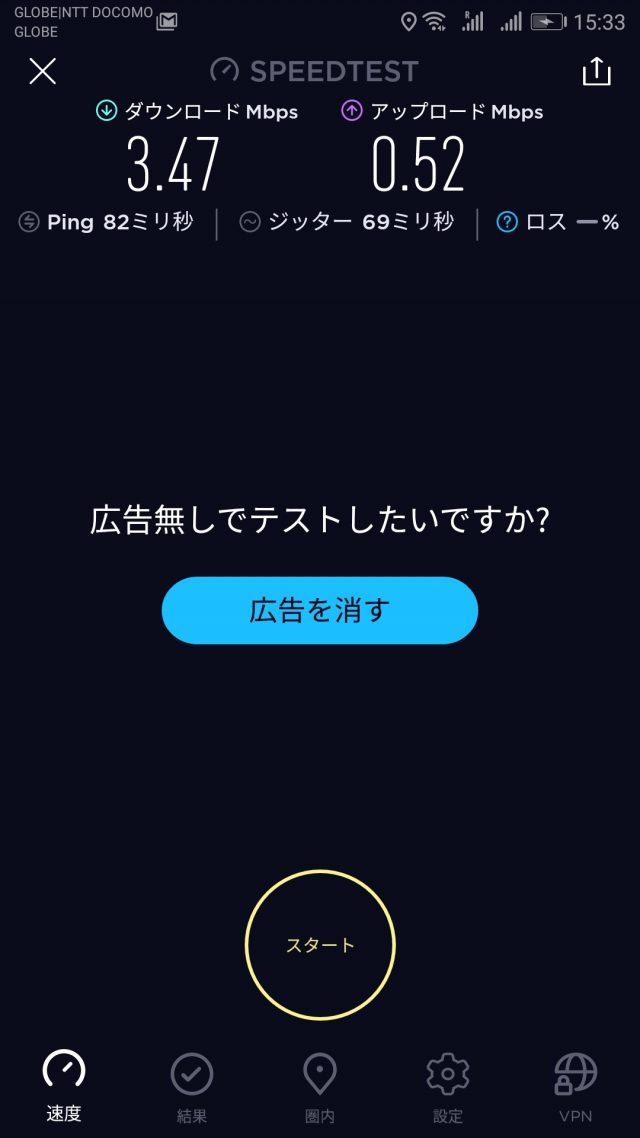Close the result with the X icon

(42, 71)
